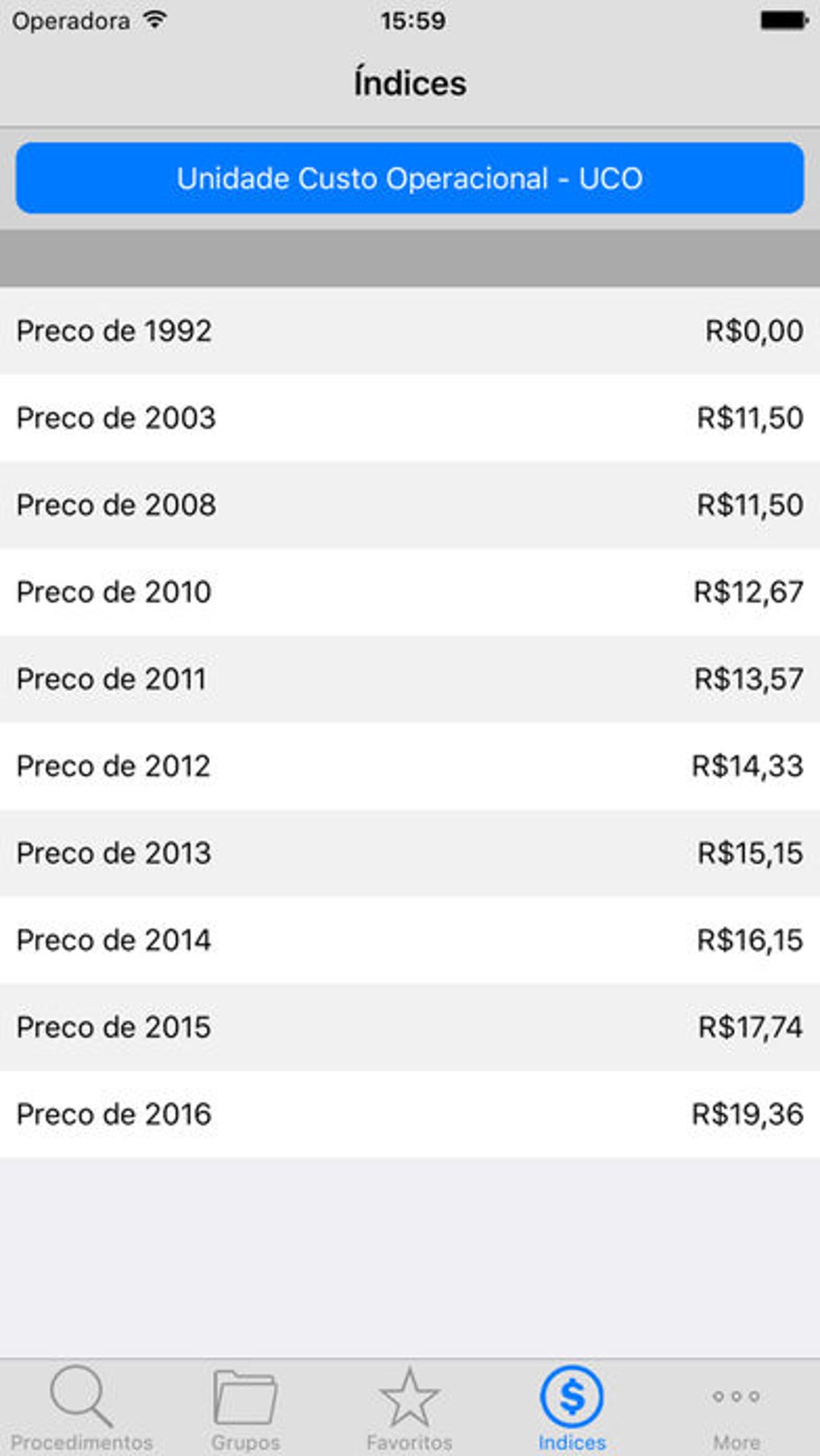The height and width of the screenshot is (1456, 820).
Task: Open the More tab
Action: coord(736,1409)
